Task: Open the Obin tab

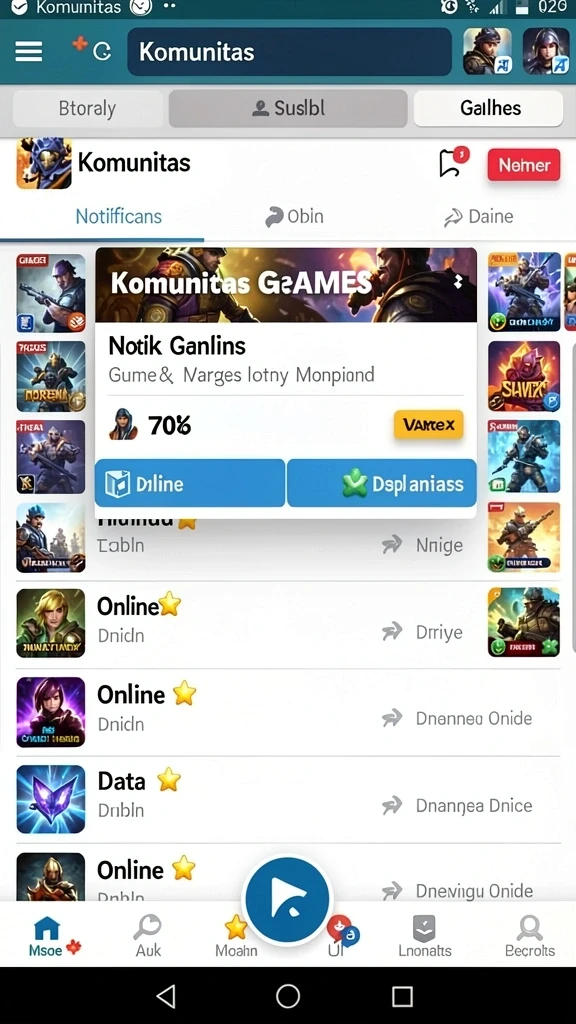Action: (295, 216)
